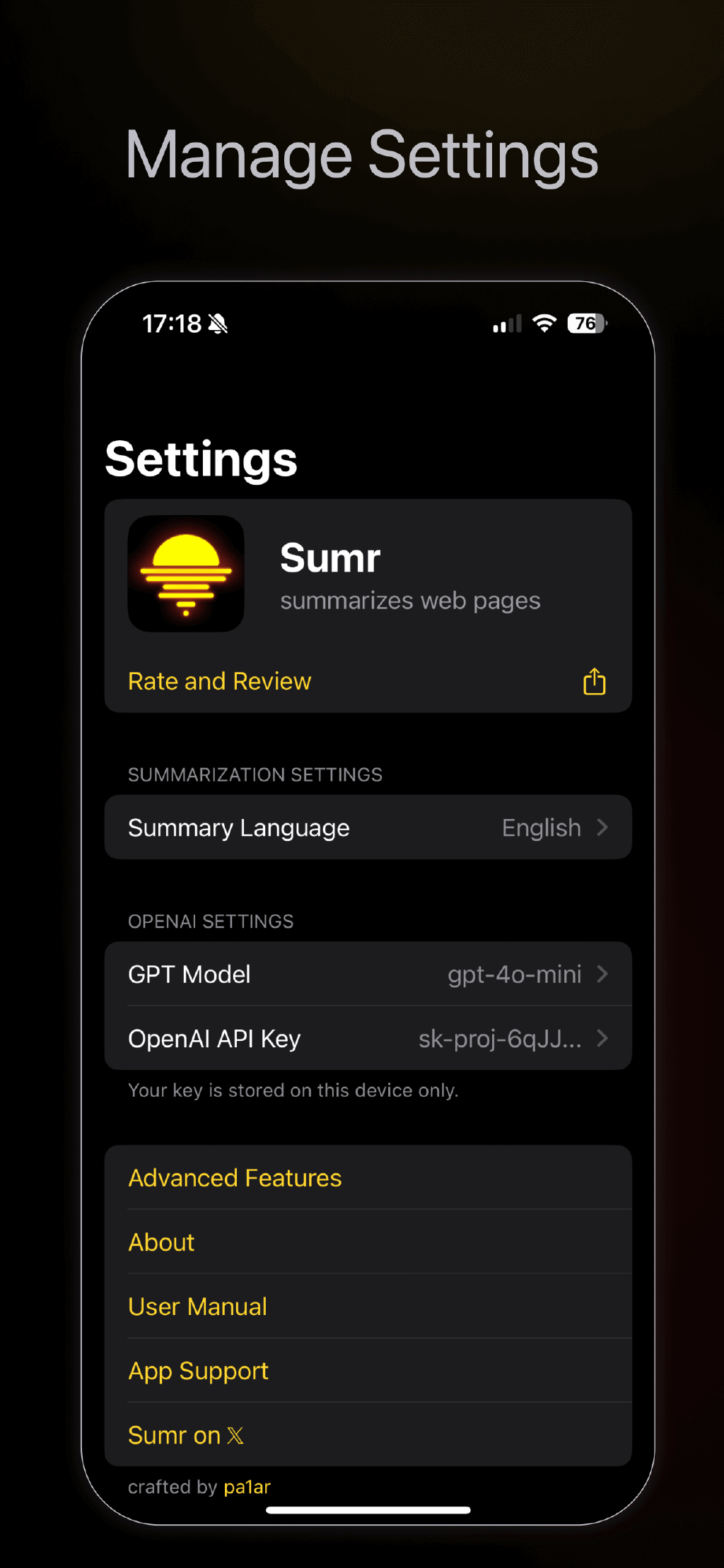The image size is (724, 1568).
Task: Open the User Manual
Action: coord(197,1306)
